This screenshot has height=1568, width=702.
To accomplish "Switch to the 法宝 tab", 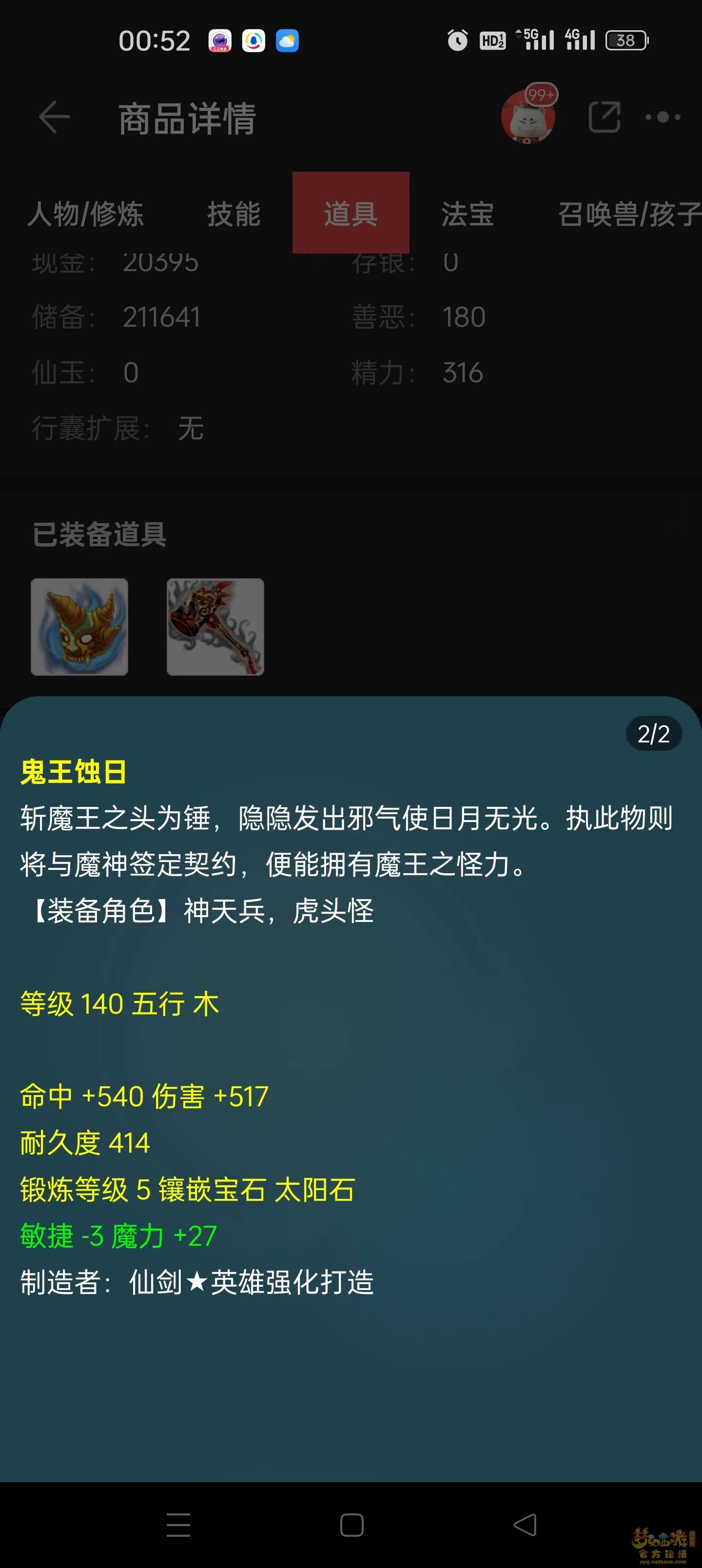I will pyautogui.click(x=468, y=214).
